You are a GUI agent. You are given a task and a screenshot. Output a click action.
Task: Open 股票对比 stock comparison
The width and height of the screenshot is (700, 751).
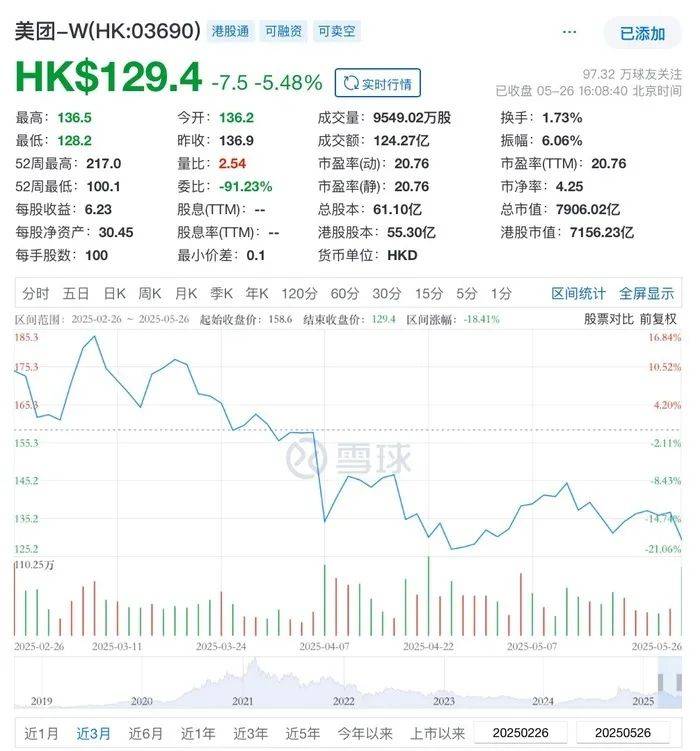(609, 319)
